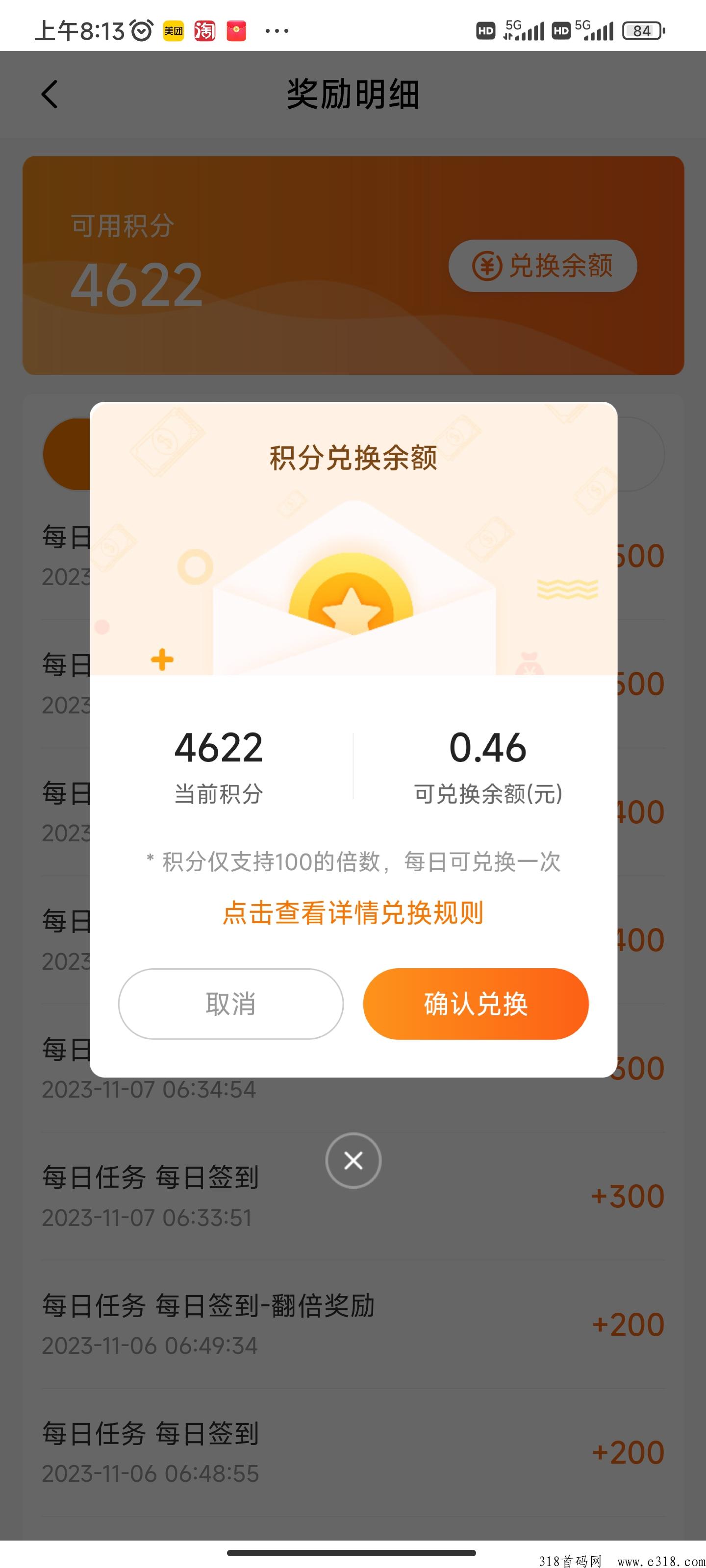Confirm the points exchange with 确认兑换
Screen dimensions: 706x1568
click(x=476, y=1004)
